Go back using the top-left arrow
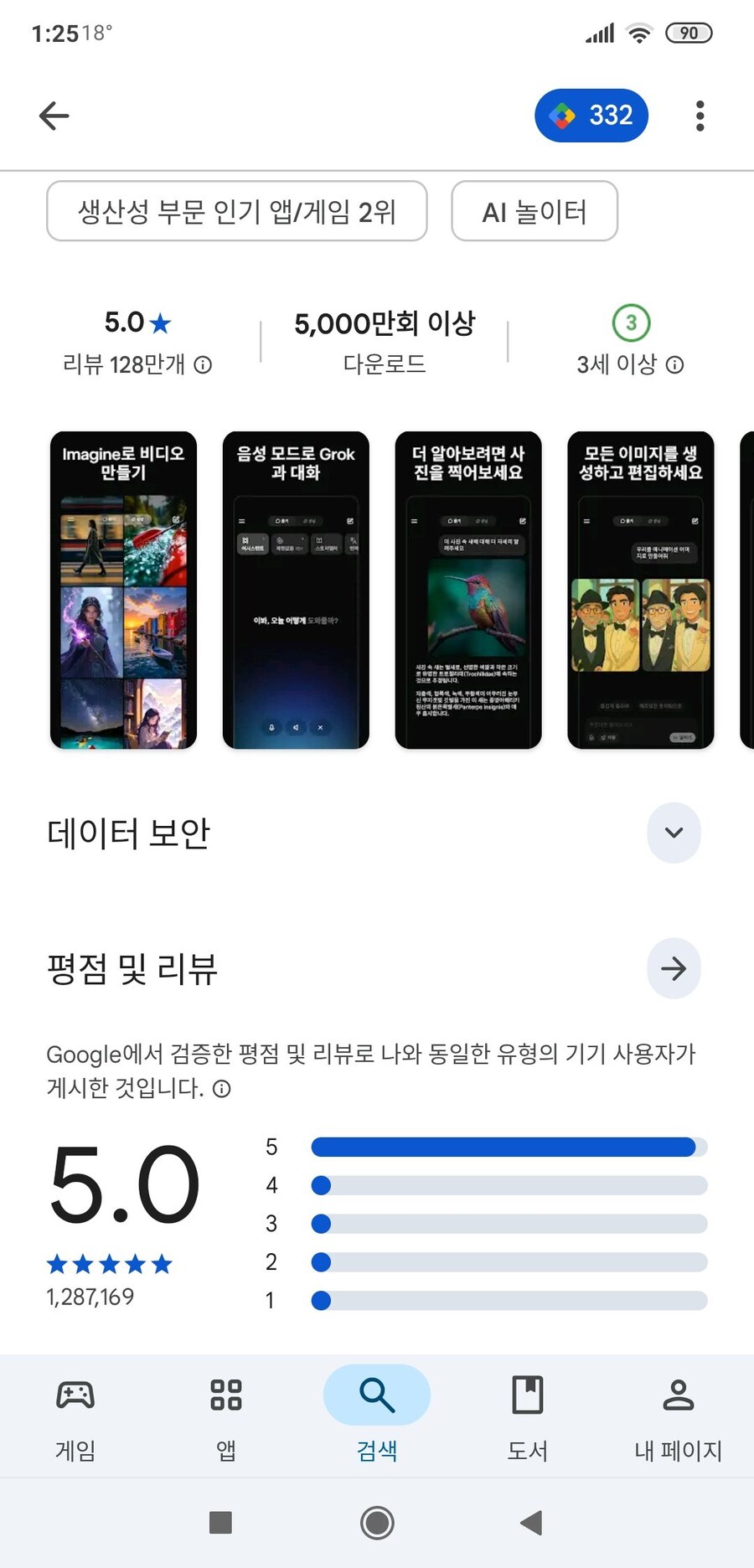Image resolution: width=754 pixels, height=1568 pixels. [54, 116]
